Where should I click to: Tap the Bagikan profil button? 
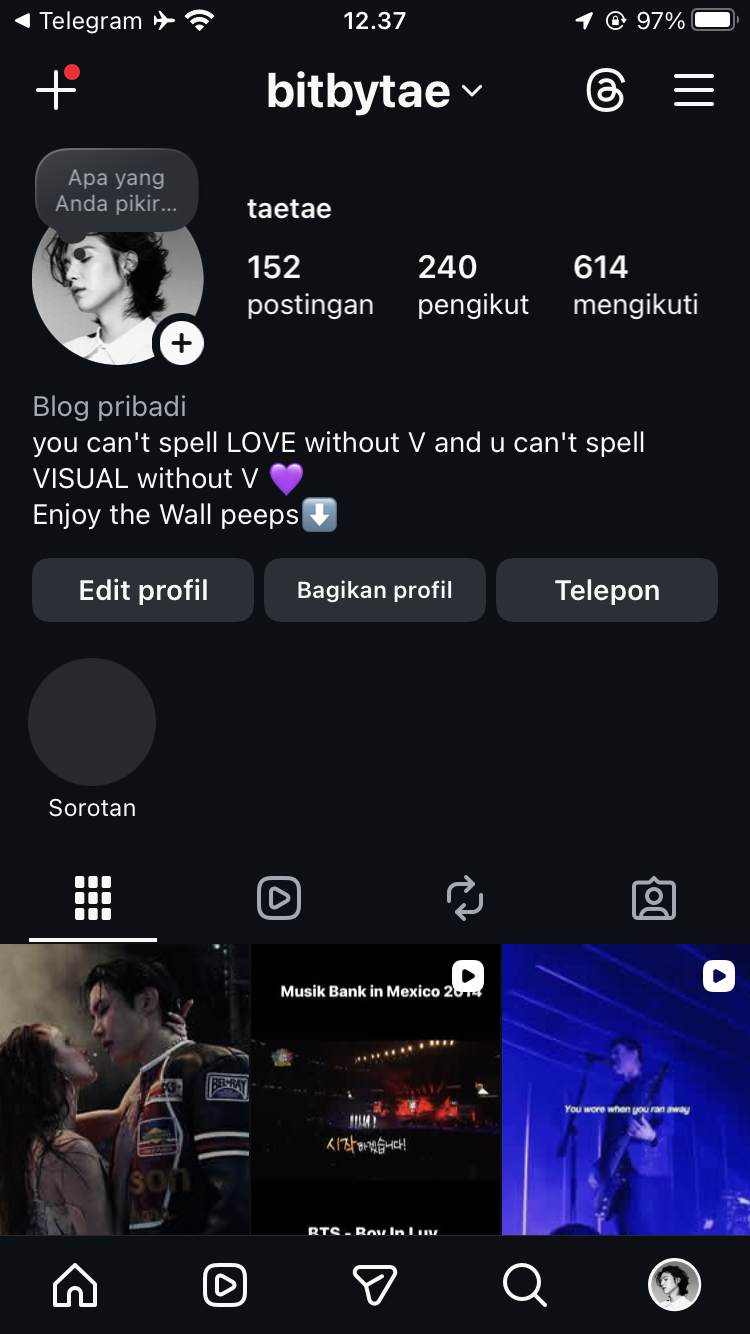375,590
